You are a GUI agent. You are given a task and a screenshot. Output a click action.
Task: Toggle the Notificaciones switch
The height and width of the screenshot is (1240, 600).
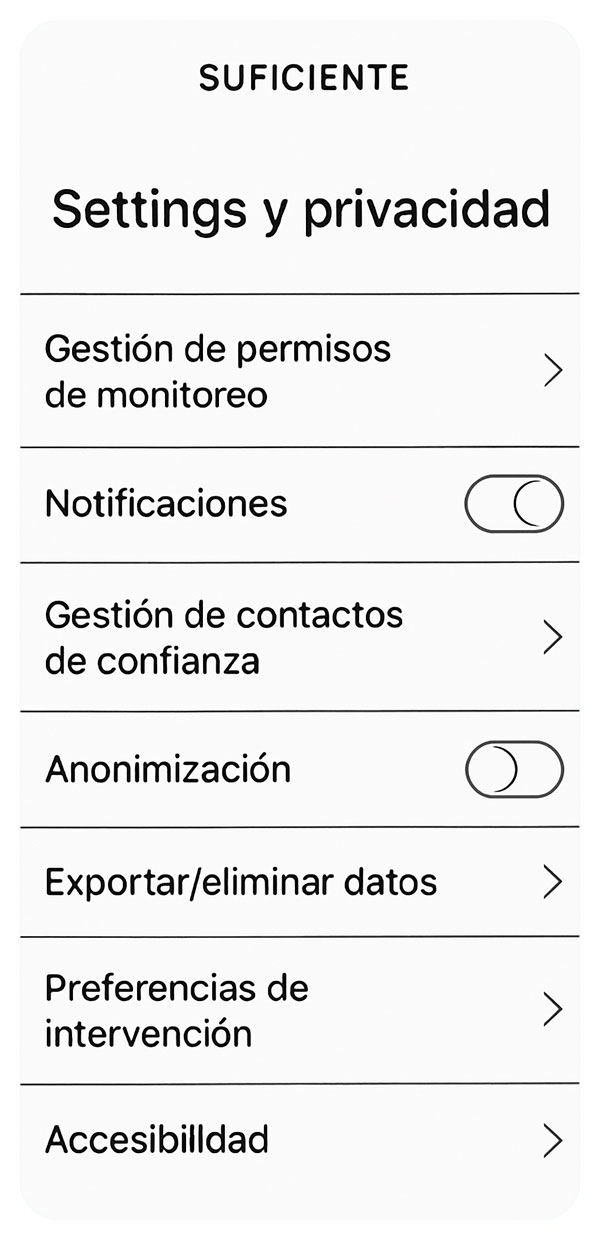pos(514,504)
